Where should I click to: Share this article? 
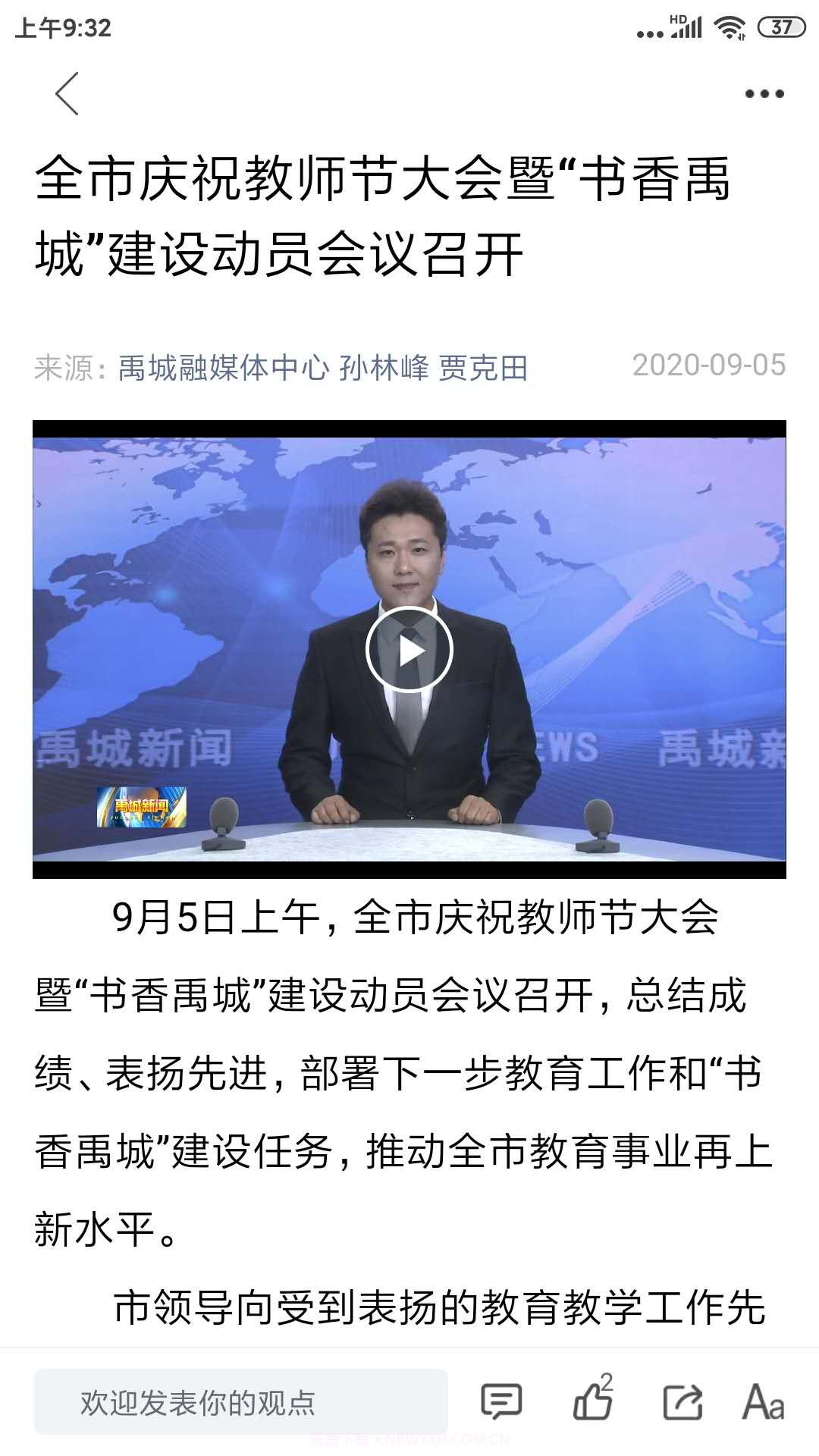click(x=682, y=1401)
